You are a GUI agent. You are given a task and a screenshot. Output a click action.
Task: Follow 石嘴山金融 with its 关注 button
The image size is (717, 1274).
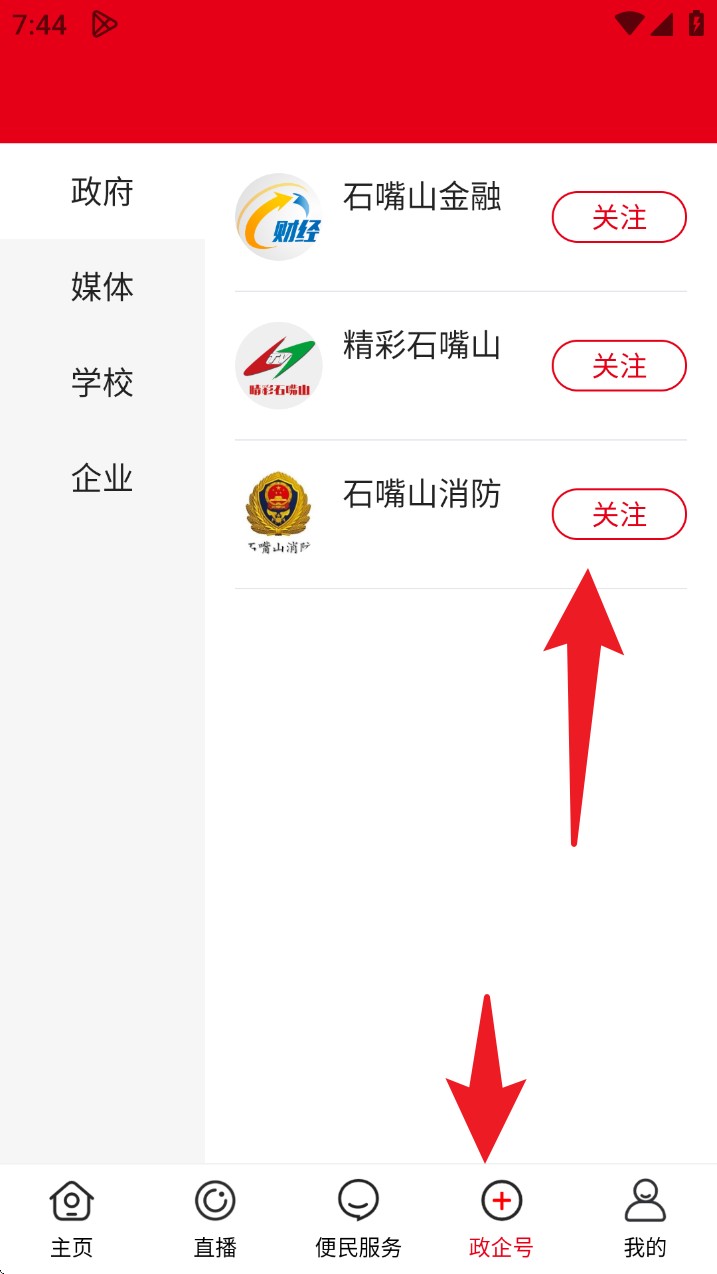(619, 217)
